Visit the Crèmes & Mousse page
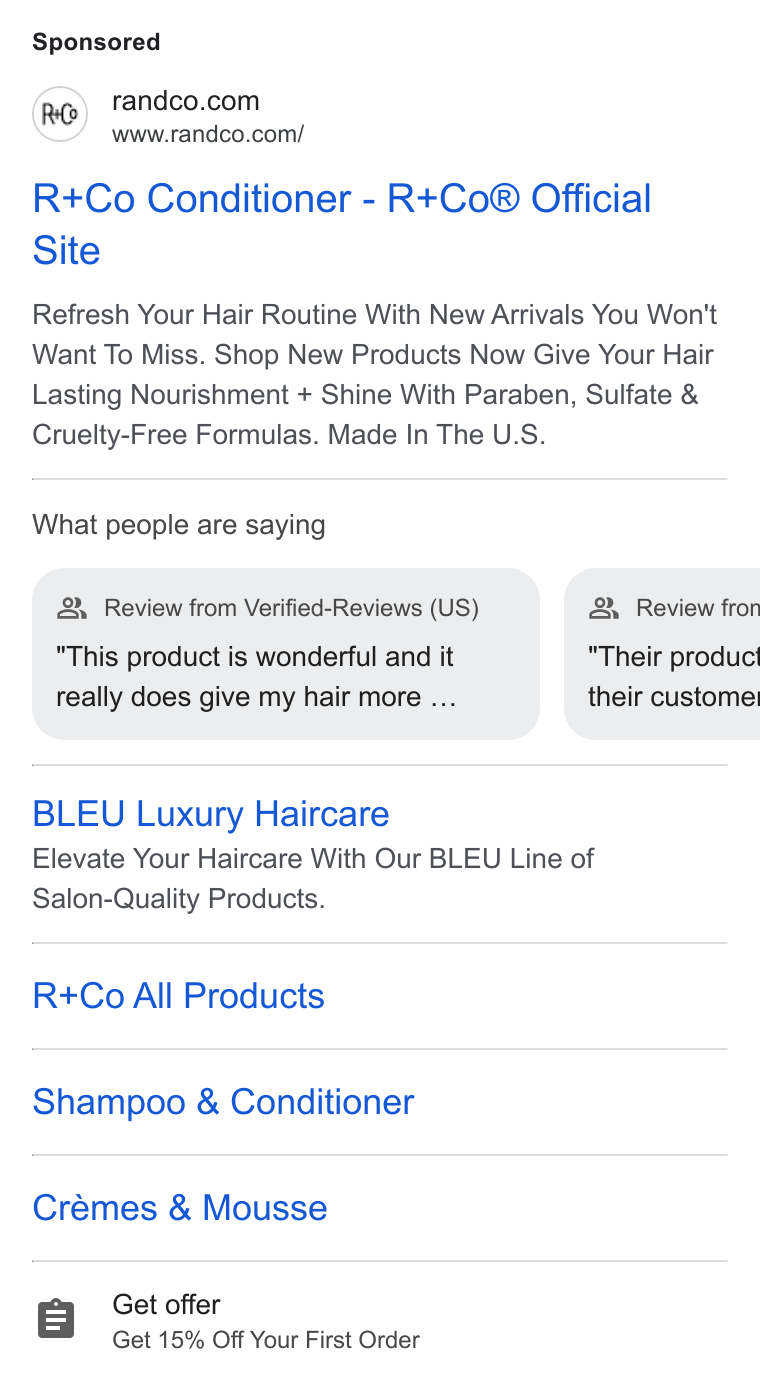This screenshot has width=760, height=1378. tap(180, 1208)
